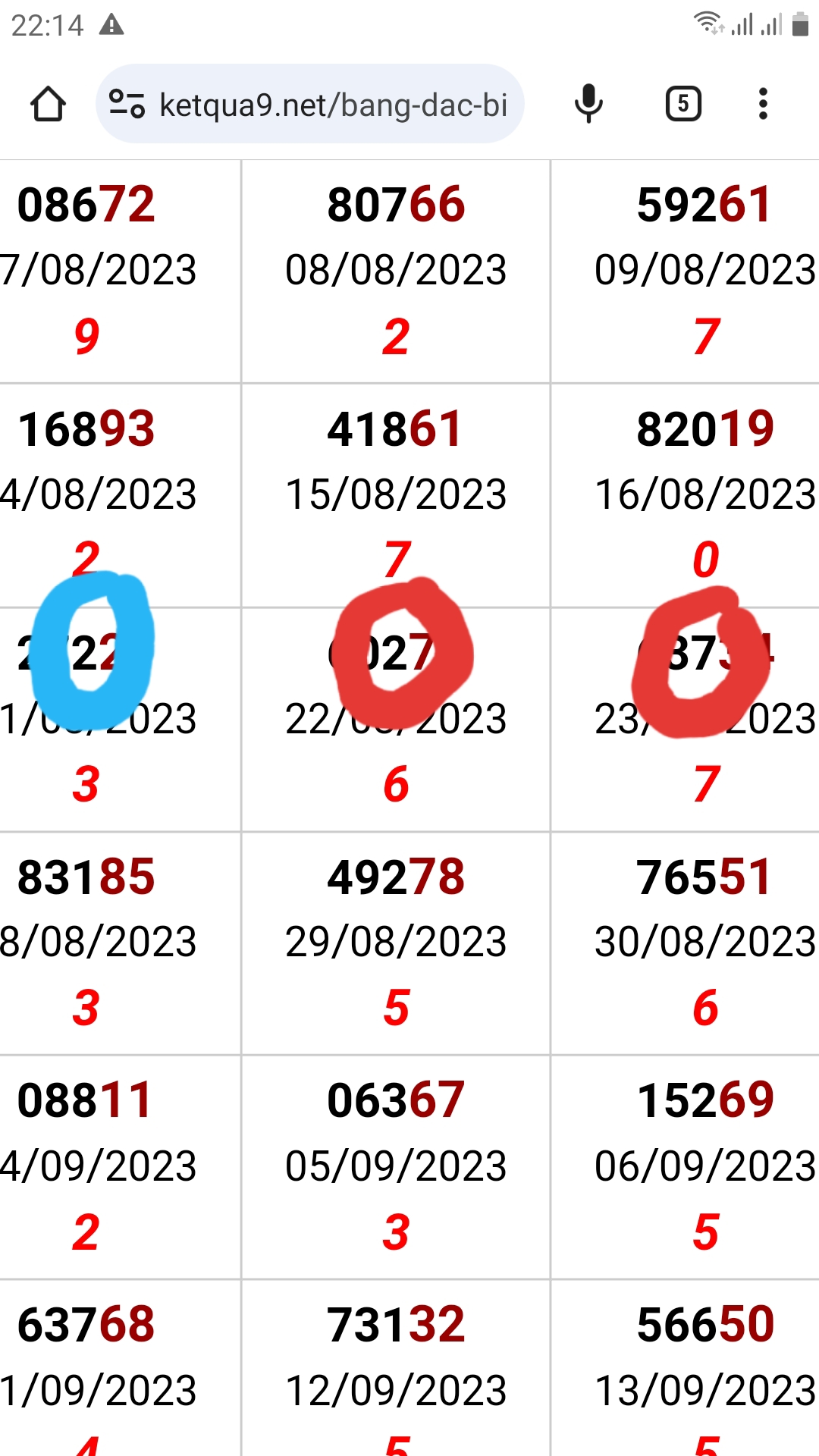Open the tab switcher showing 5 tabs
Image resolution: width=819 pixels, height=1456 pixels.
683,104
